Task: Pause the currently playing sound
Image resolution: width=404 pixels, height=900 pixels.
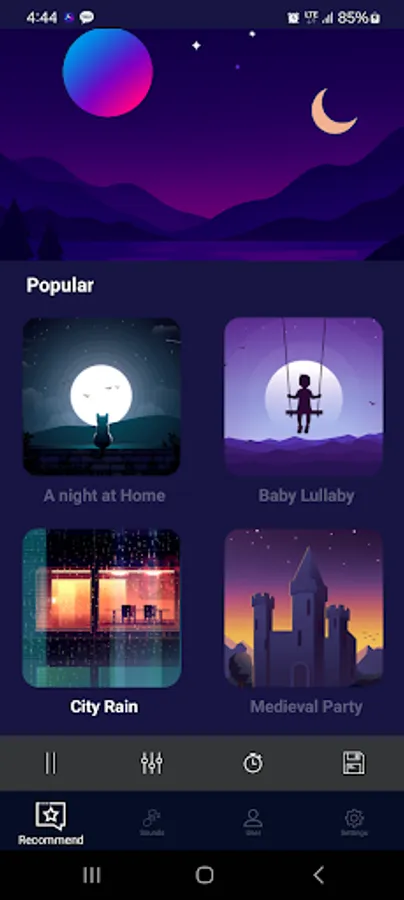Action: pyautogui.click(x=50, y=763)
